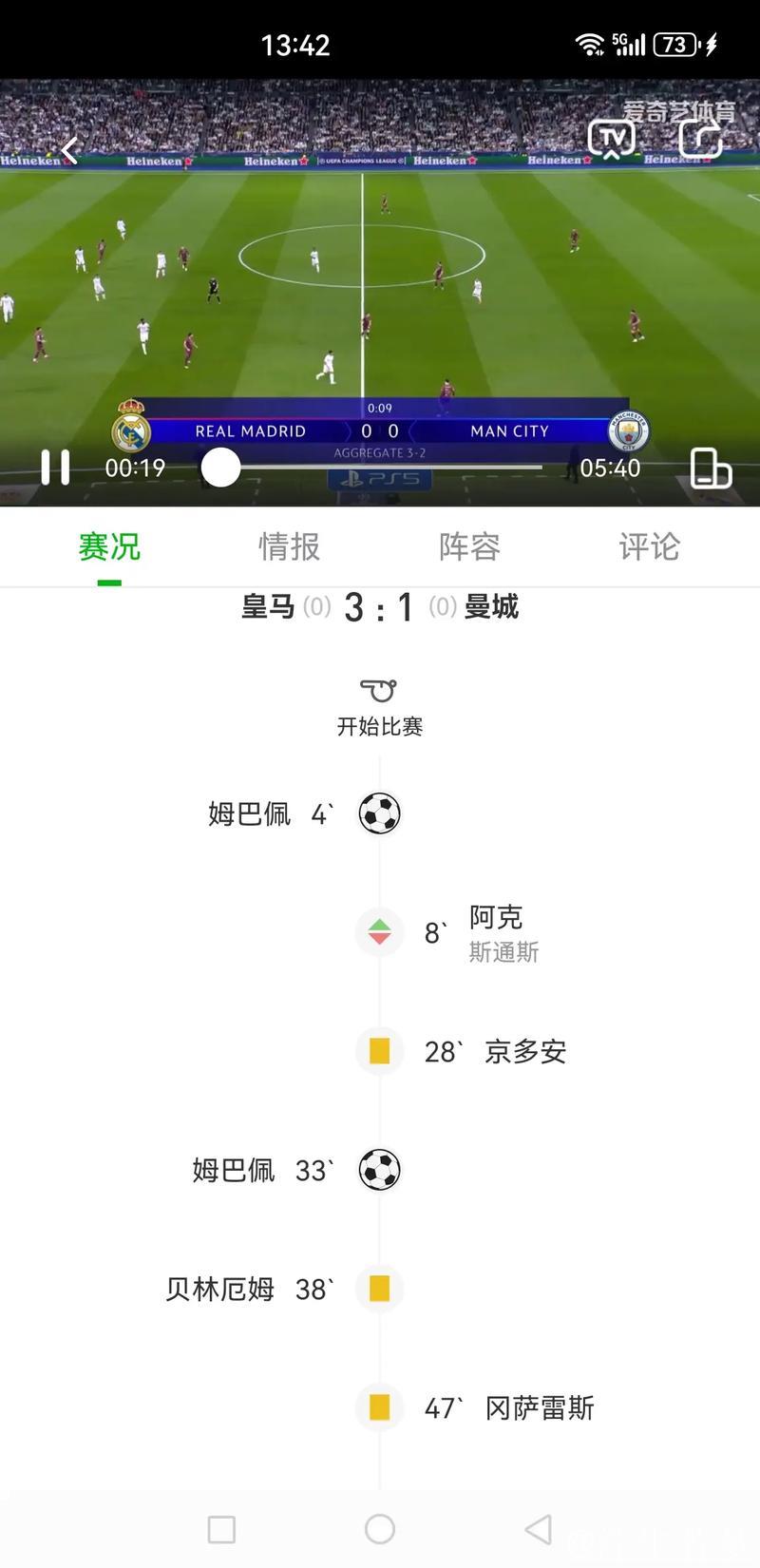View the 评论 tab
The height and width of the screenshot is (1568, 760).
click(x=649, y=547)
